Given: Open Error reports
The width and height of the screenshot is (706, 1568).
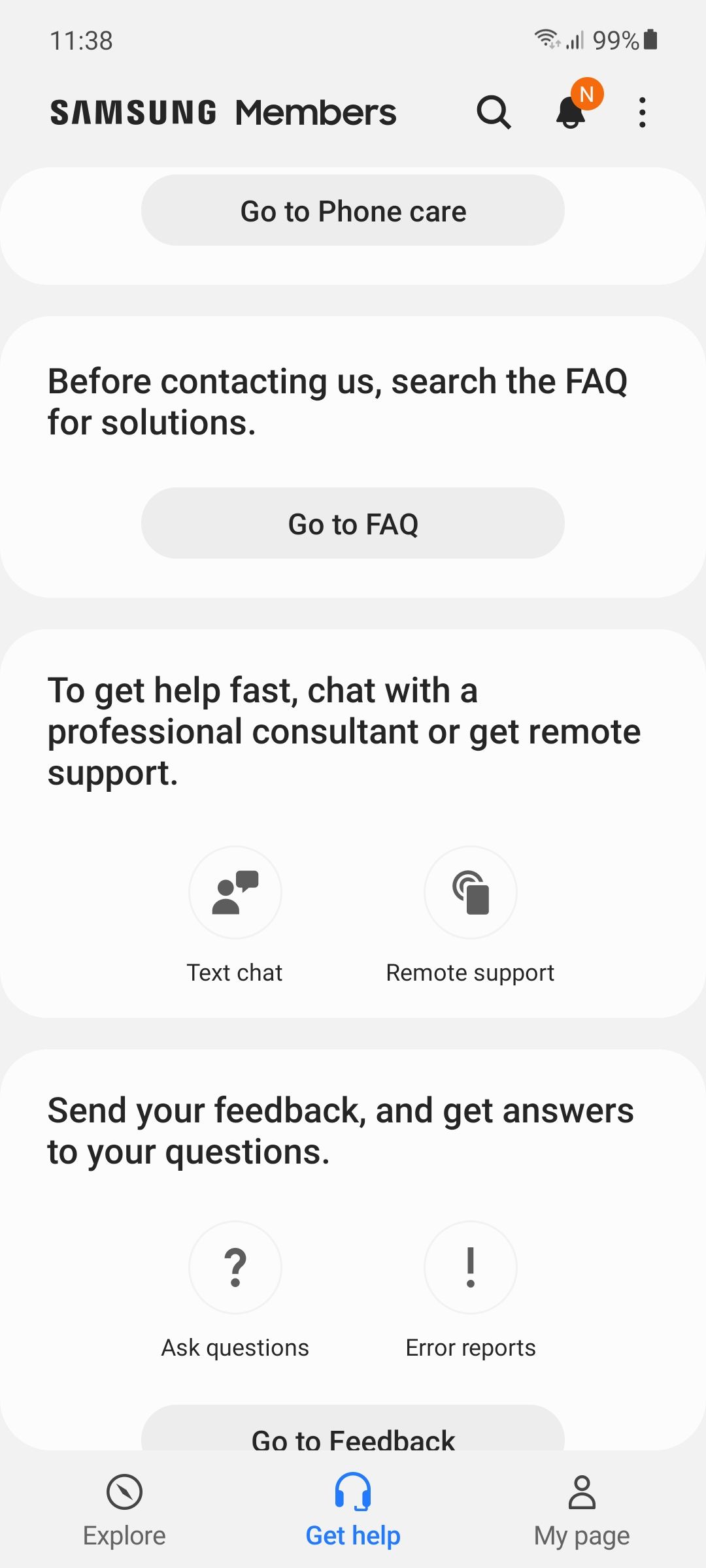Looking at the screenshot, I should tap(471, 1267).
